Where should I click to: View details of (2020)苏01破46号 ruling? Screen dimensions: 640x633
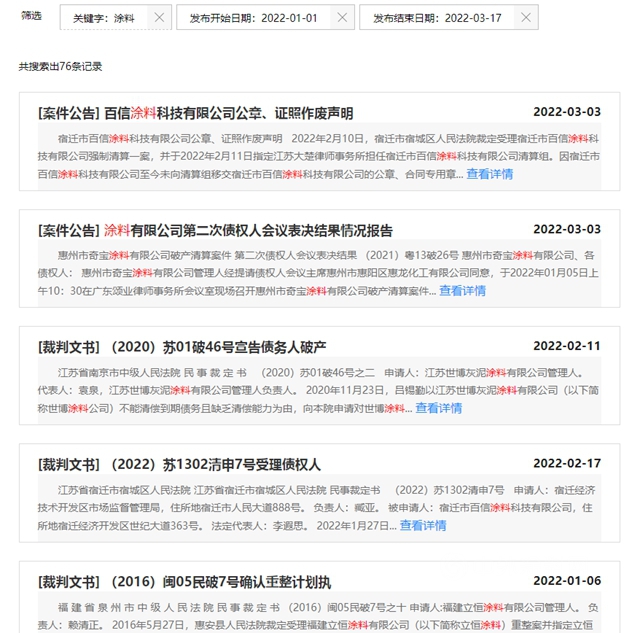click(x=439, y=408)
